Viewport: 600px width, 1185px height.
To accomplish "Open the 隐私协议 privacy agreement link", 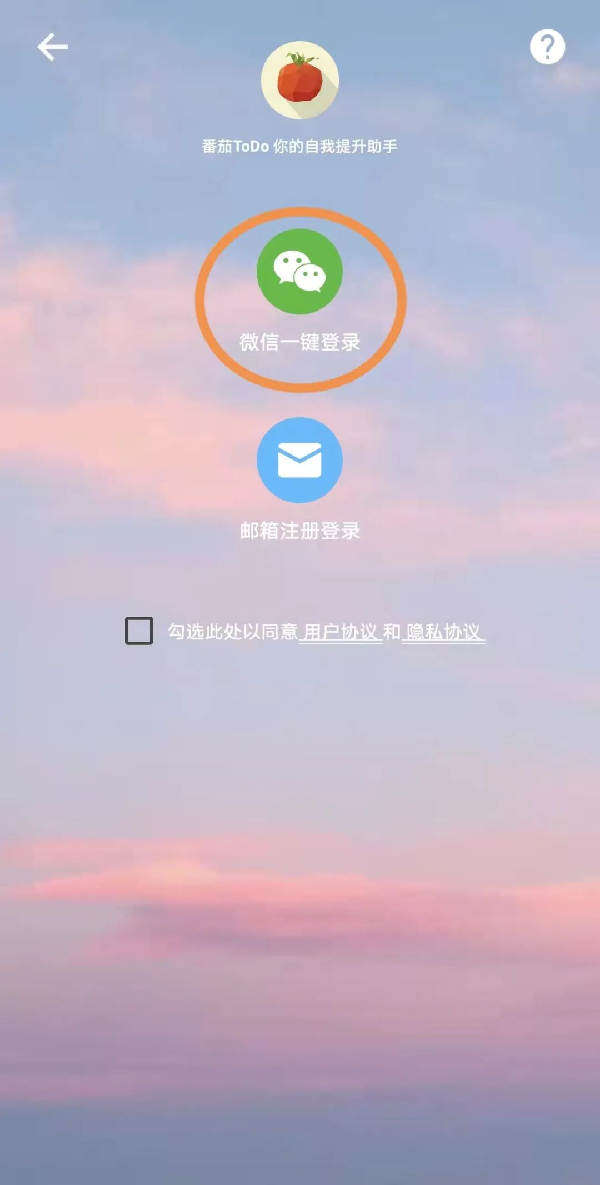I will point(443,632).
